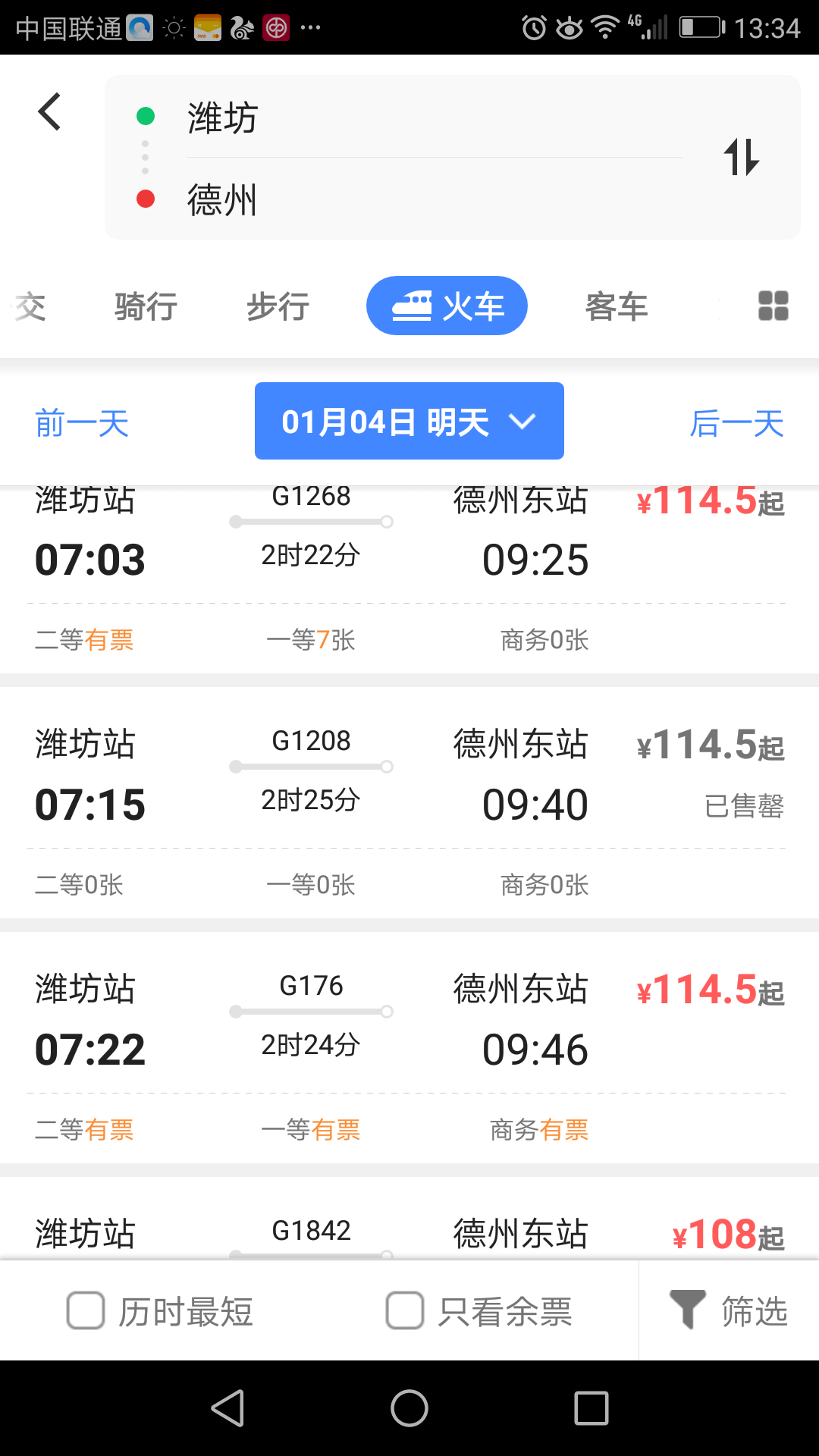Image resolution: width=819 pixels, height=1456 pixels.
Task: Open the 筛选 filter options
Action: point(729,1310)
